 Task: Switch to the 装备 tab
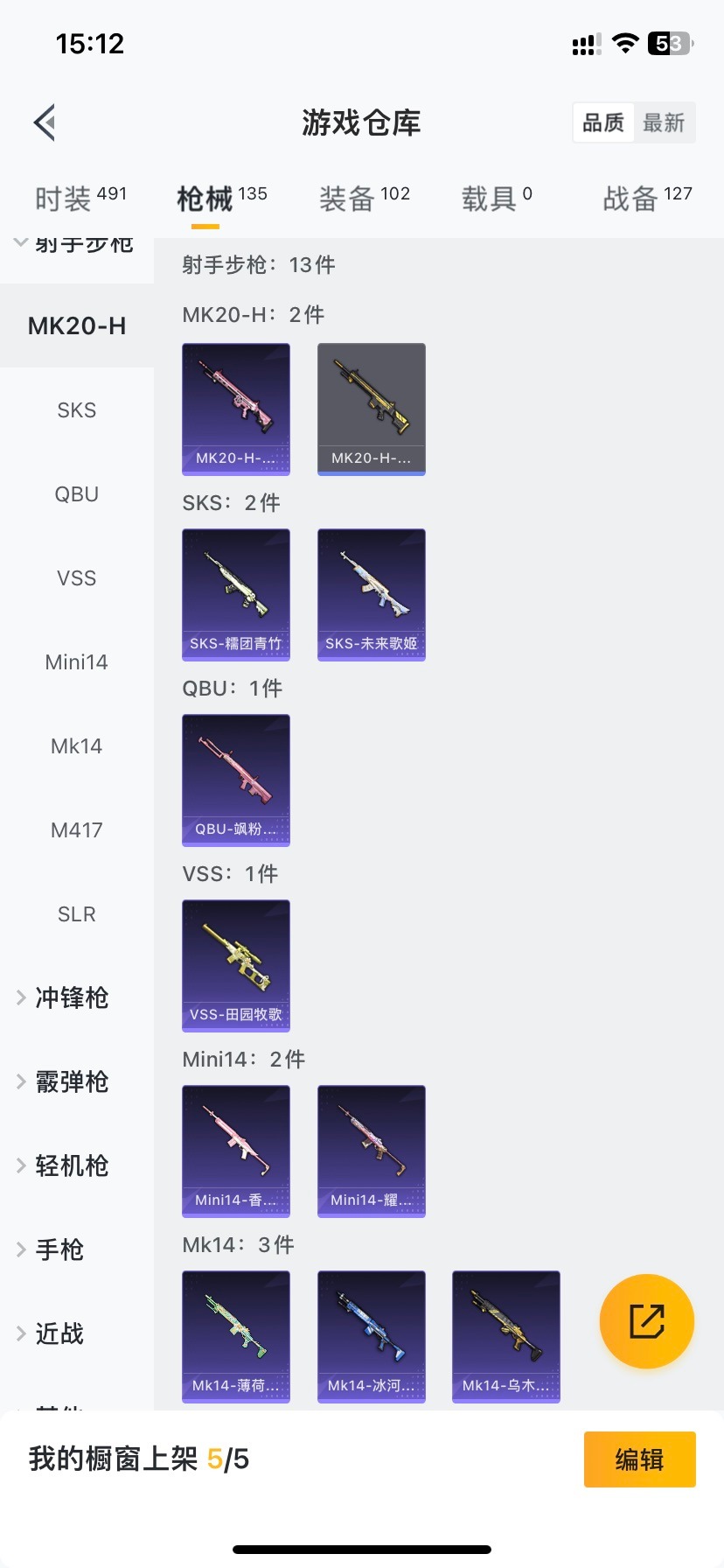point(364,199)
